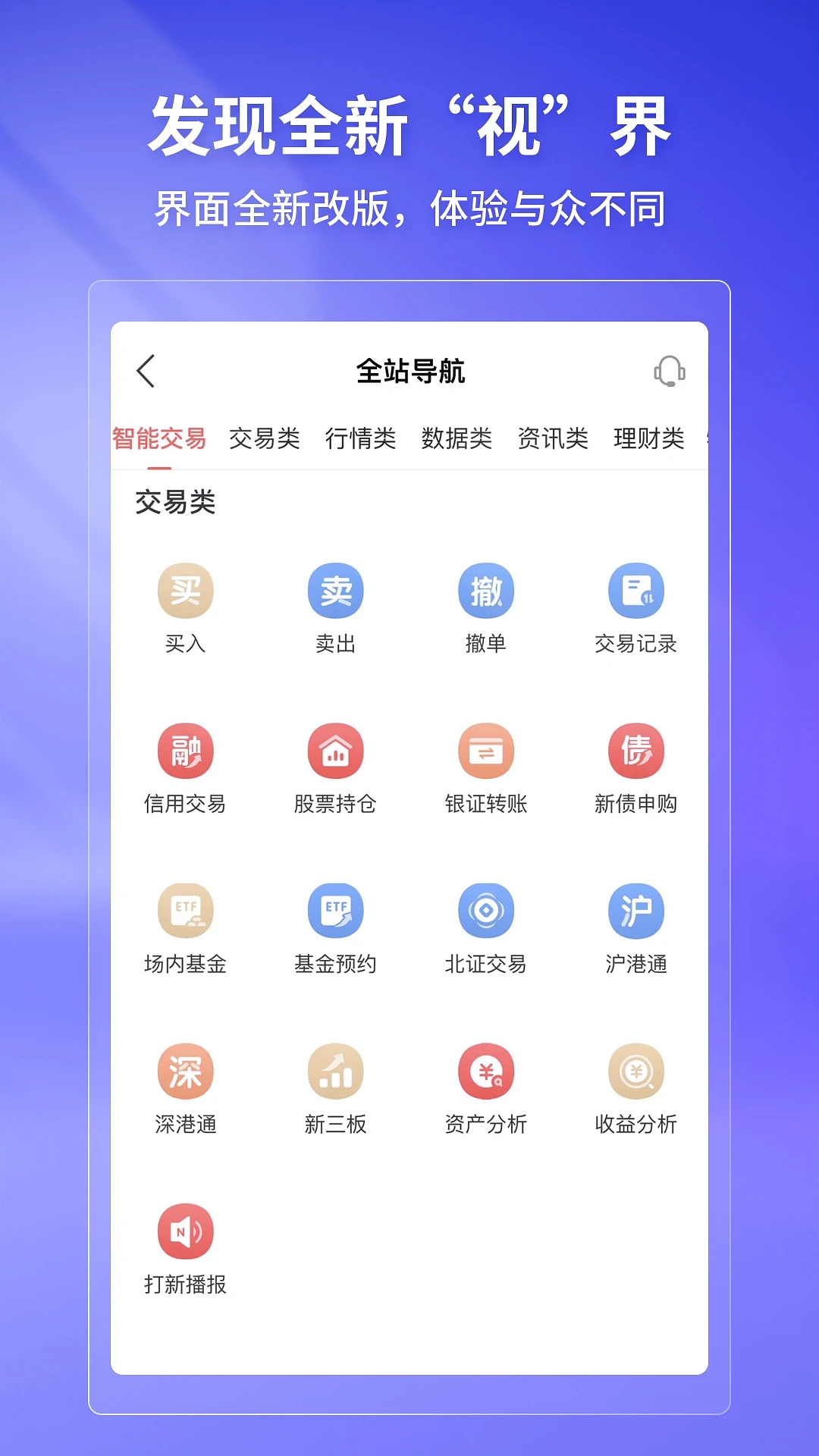Tap the 买入 (Buy) icon
This screenshot has height=1456, width=819.
click(x=187, y=591)
